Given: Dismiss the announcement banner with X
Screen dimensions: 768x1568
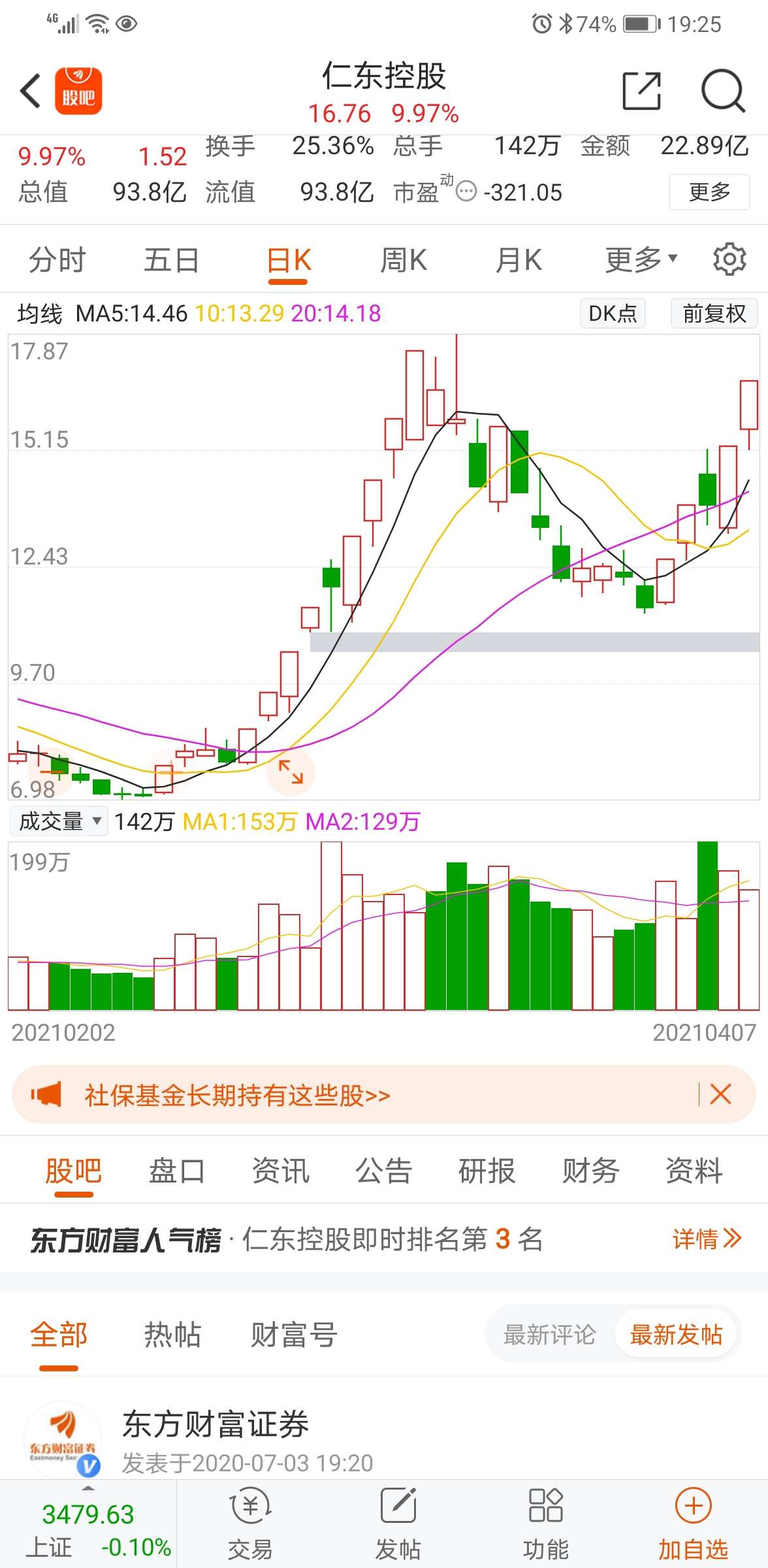Looking at the screenshot, I should (x=721, y=1096).
